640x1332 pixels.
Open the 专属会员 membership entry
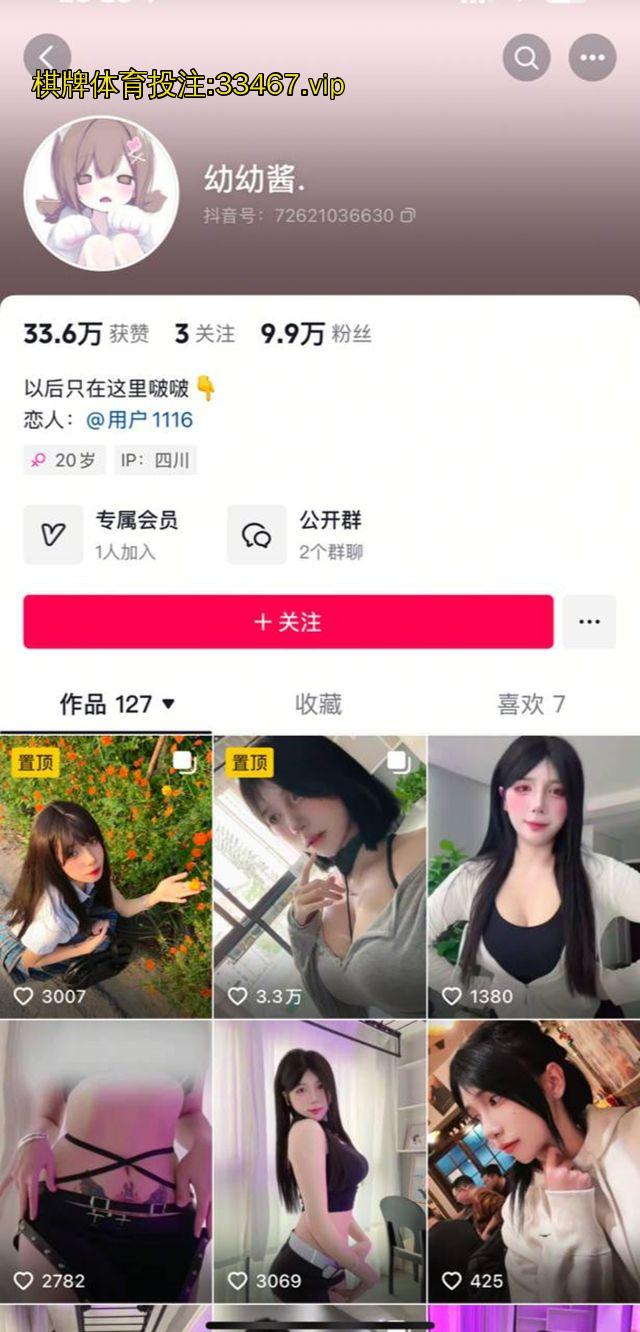[x=105, y=534]
